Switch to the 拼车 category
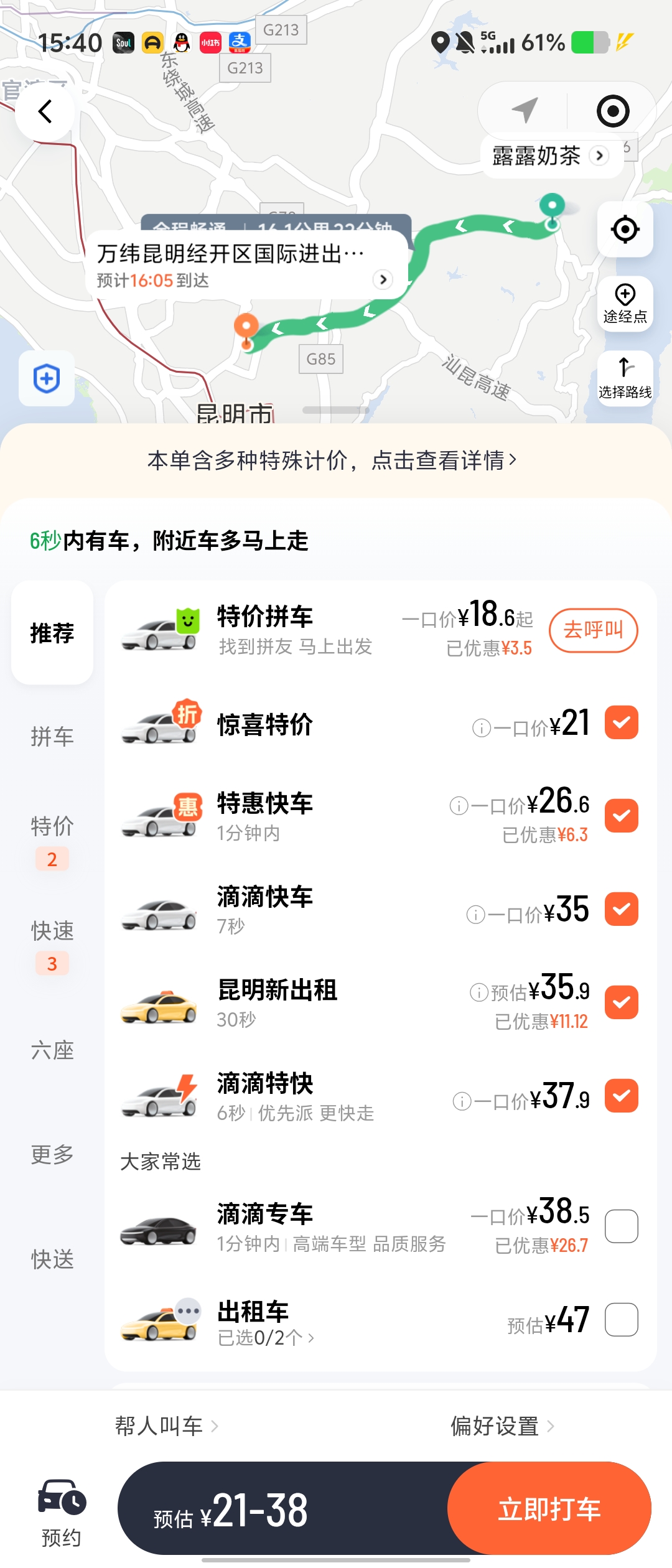Image resolution: width=672 pixels, height=1568 pixels. click(52, 737)
